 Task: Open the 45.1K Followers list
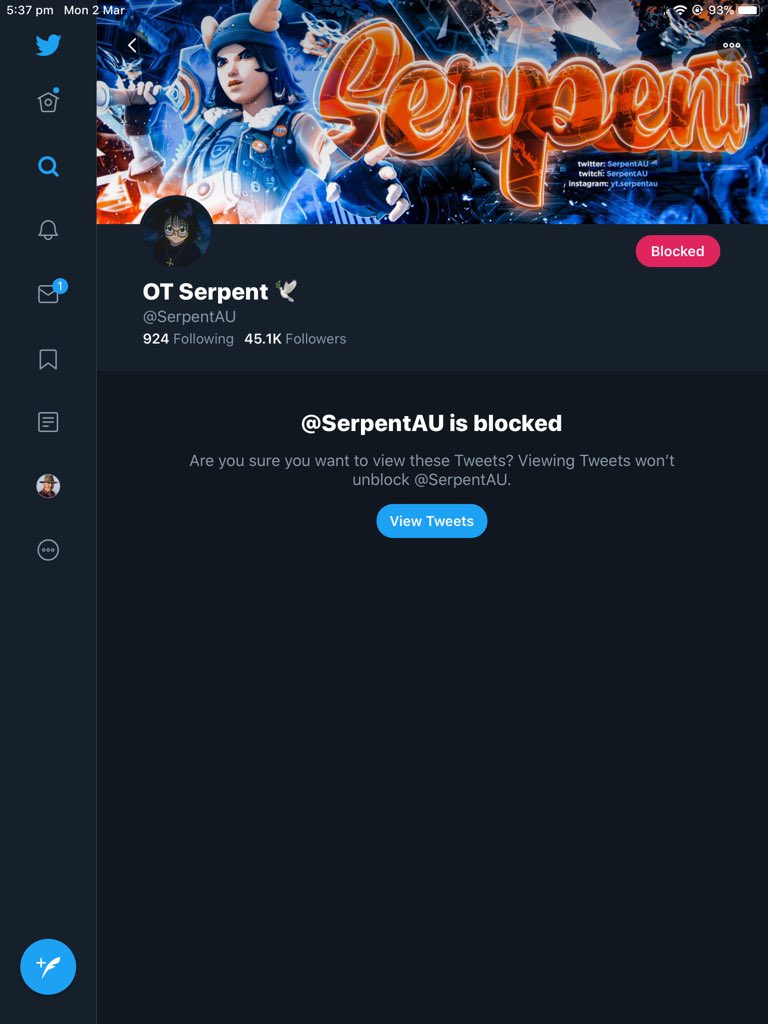pos(295,339)
